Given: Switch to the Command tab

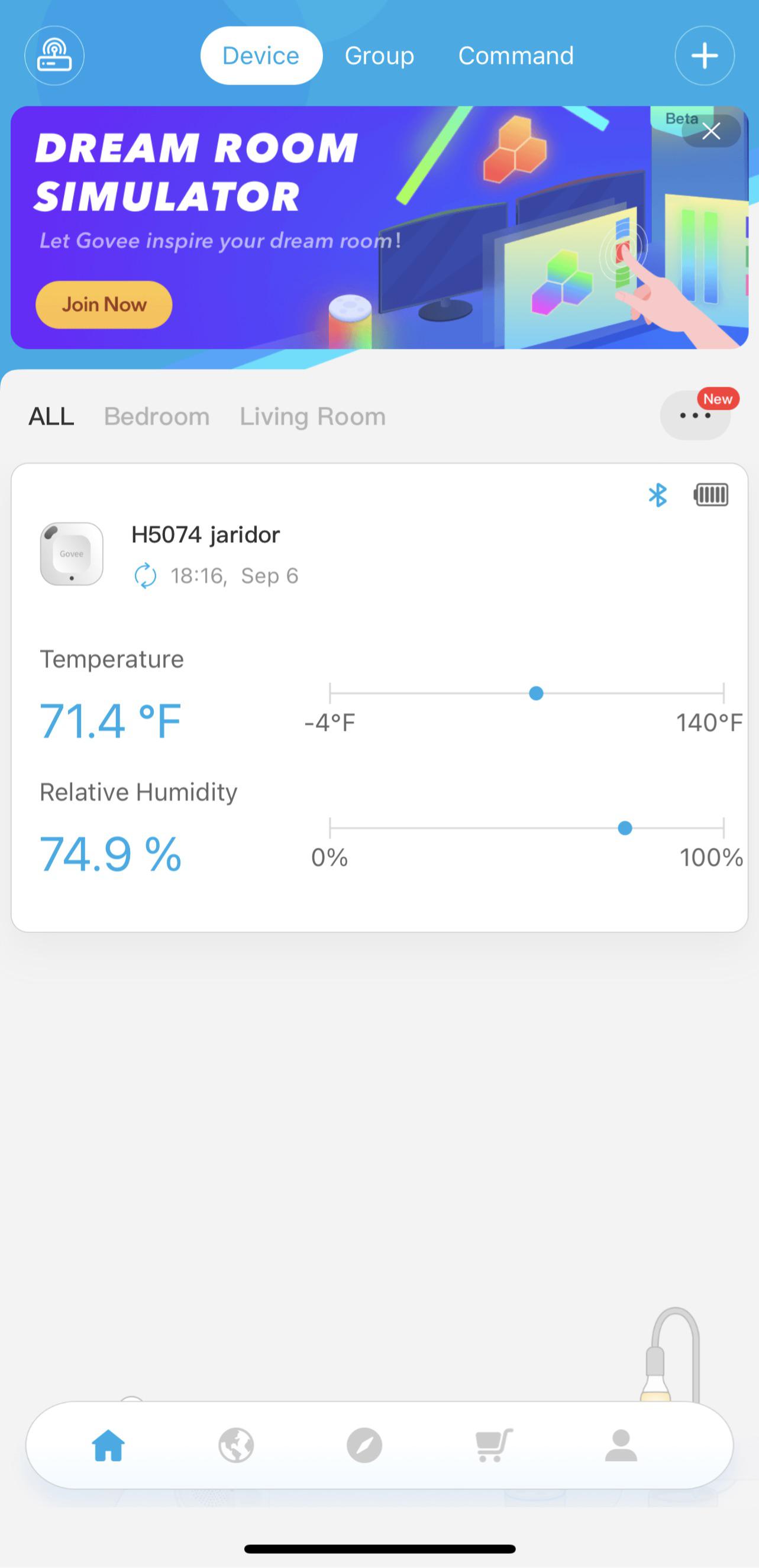Looking at the screenshot, I should [515, 56].
